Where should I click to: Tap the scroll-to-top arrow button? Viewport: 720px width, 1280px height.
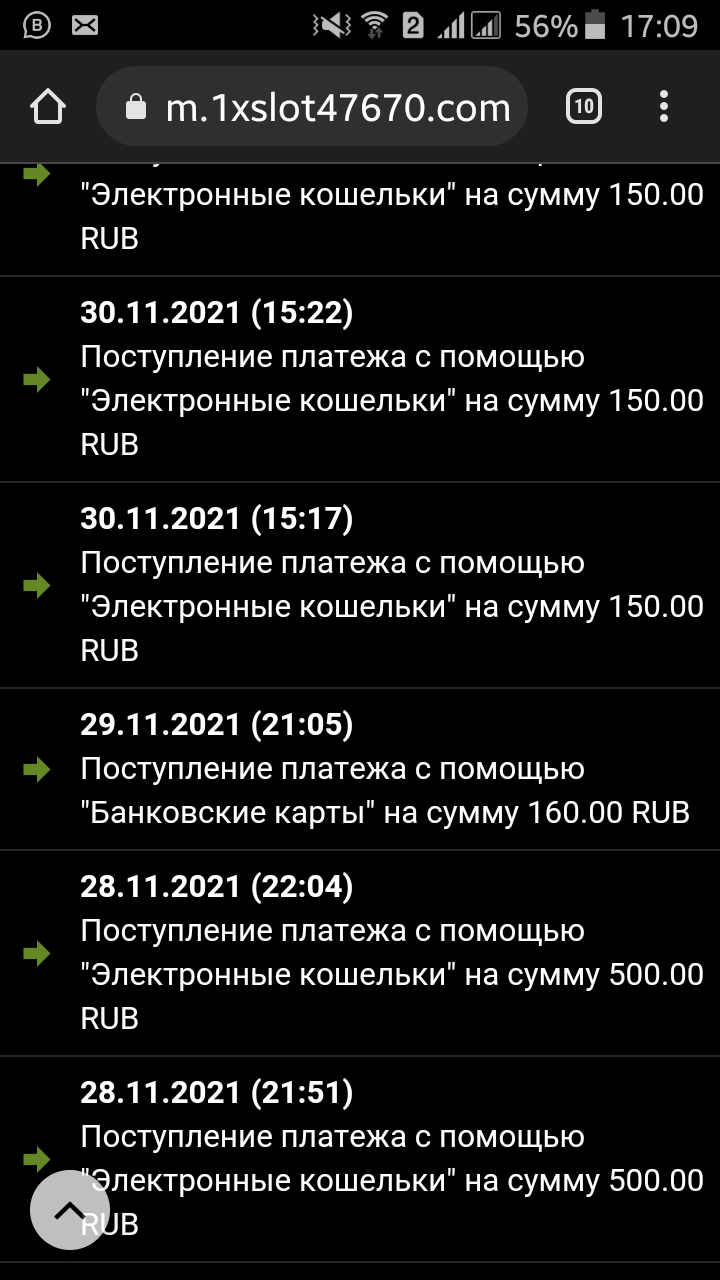[x=69, y=1210]
